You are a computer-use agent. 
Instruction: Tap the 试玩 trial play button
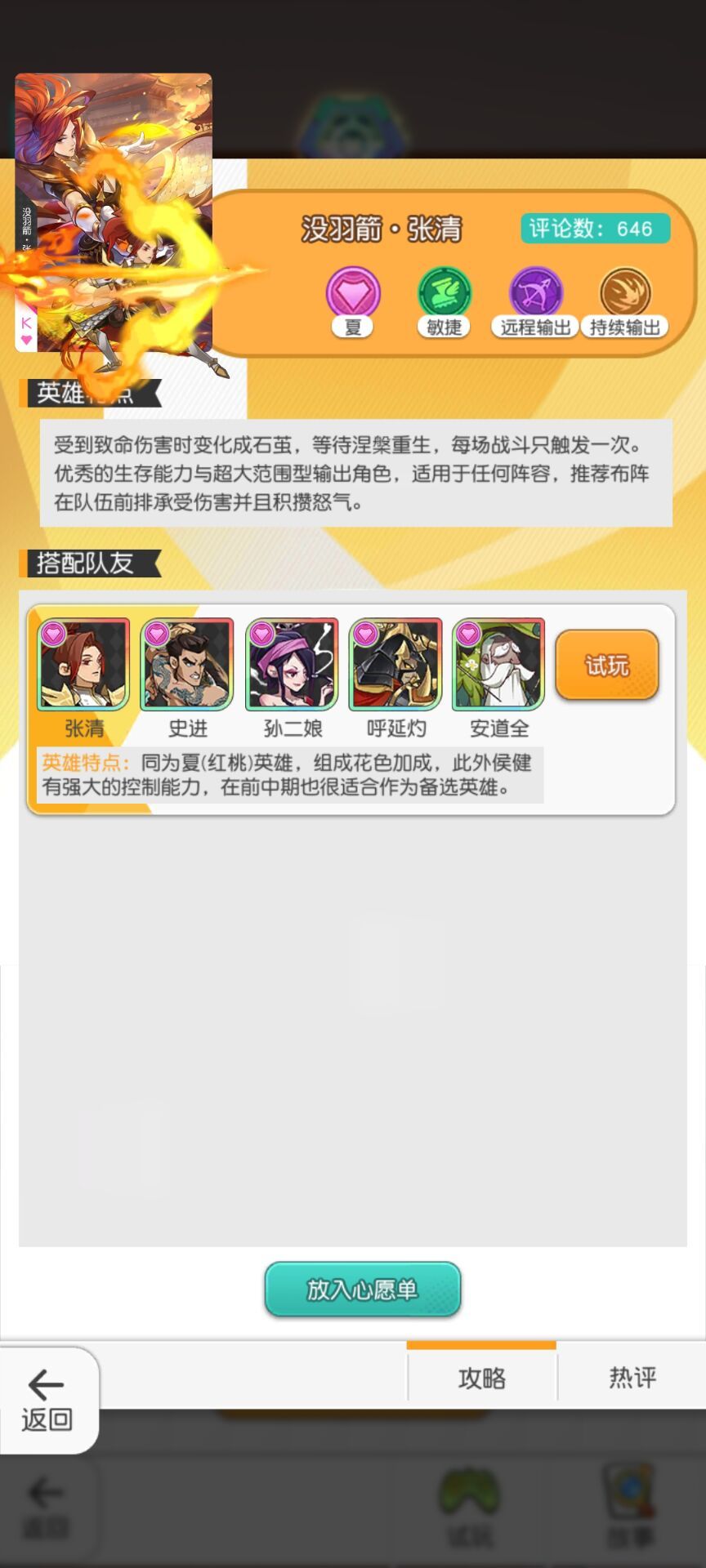pyautogui.click(x=606, y=665)
